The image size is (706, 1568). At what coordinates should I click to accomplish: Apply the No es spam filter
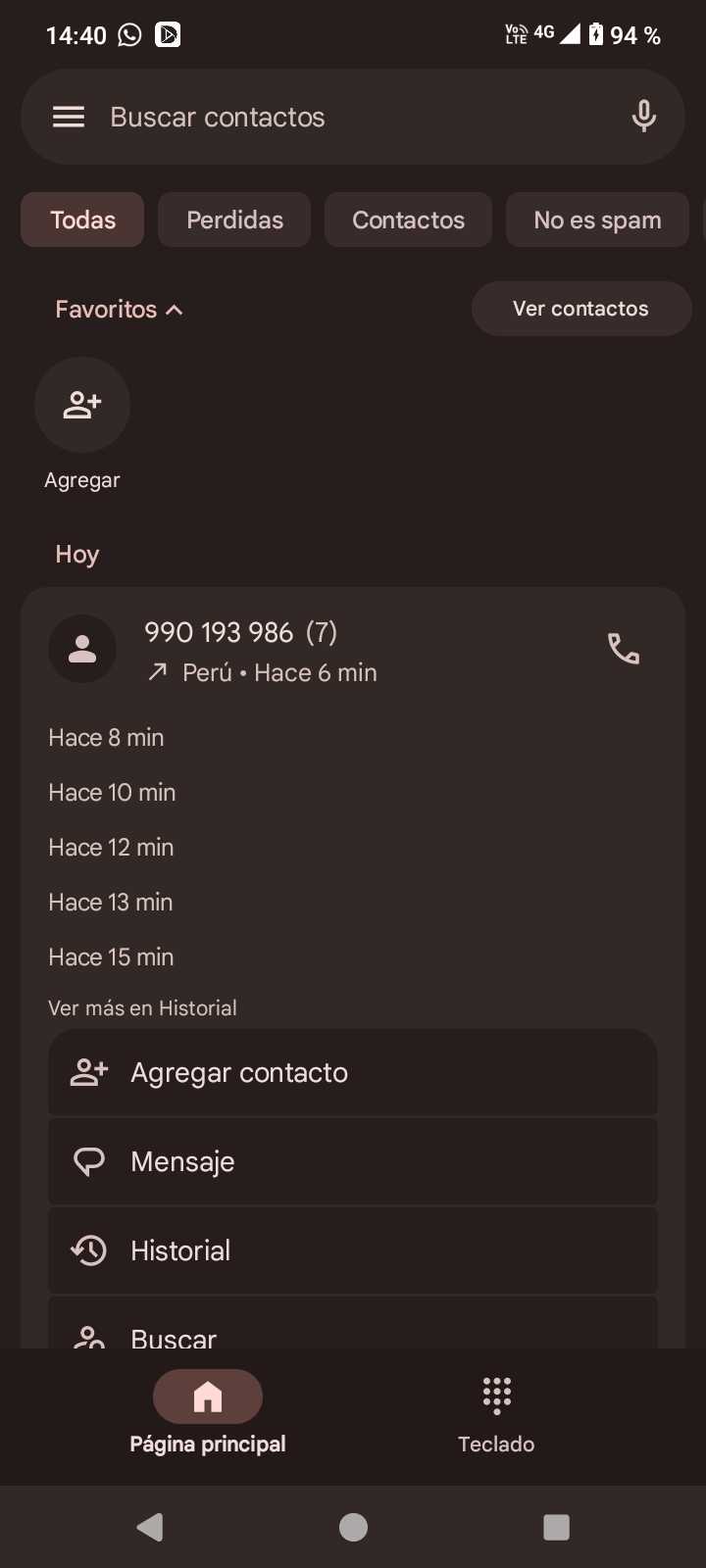[597, 220]
